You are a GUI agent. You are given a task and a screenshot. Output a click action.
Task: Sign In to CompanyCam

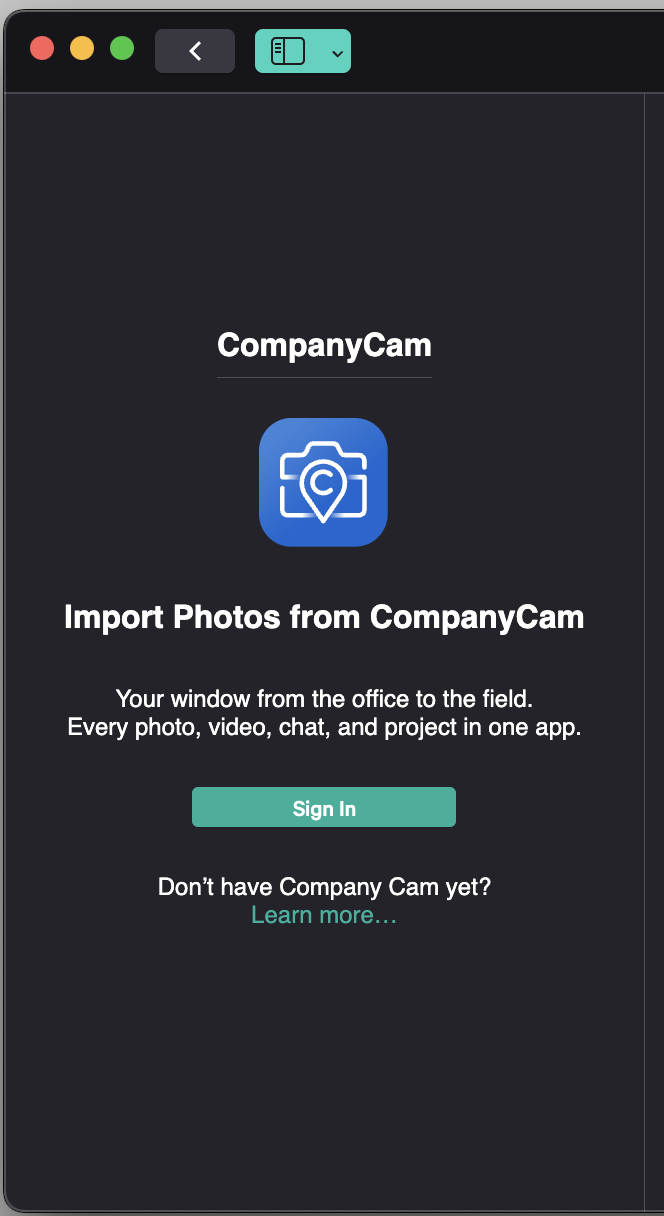pyautogui.click(x=324, y=808)
